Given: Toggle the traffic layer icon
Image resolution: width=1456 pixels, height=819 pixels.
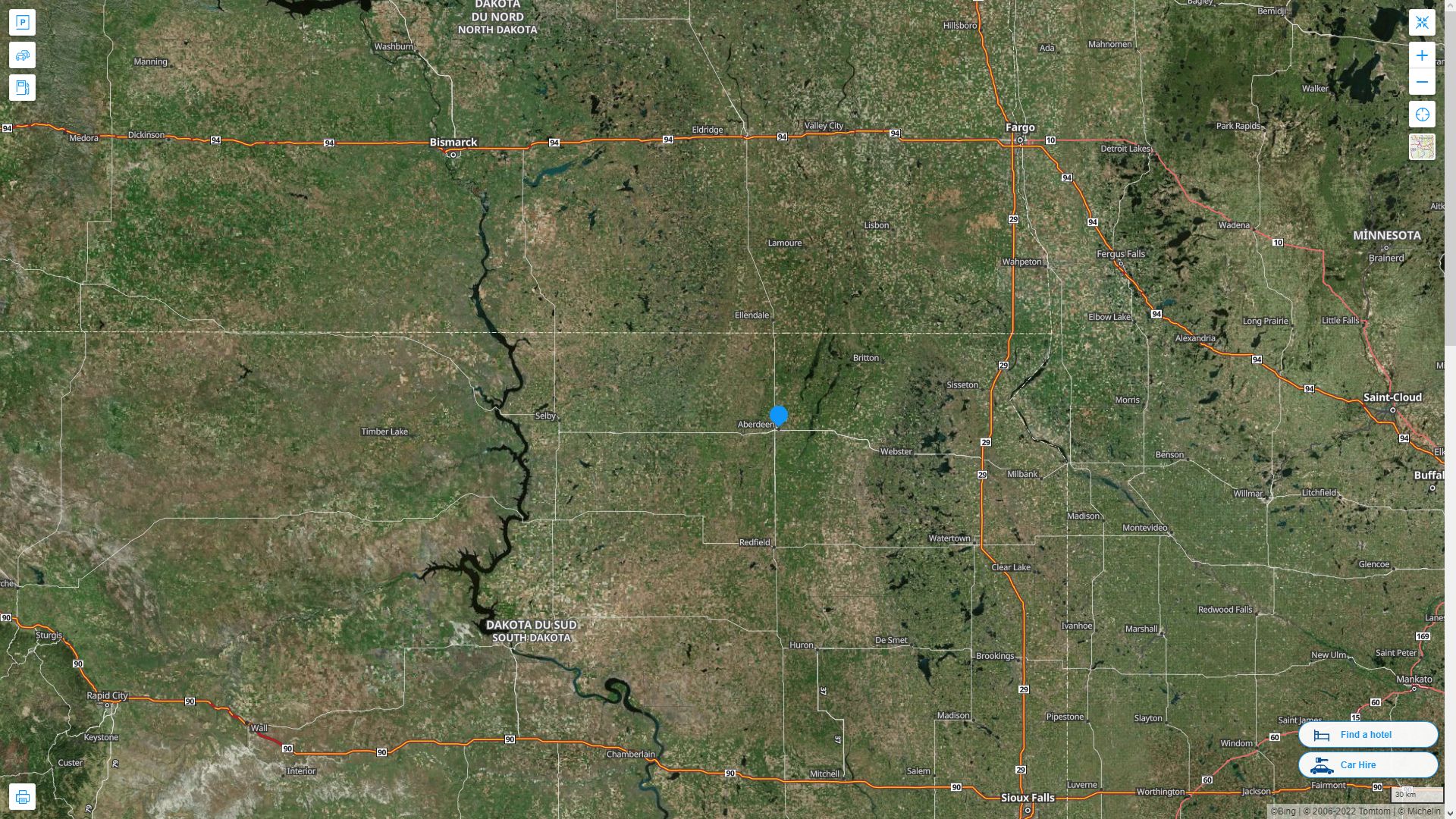Looking at the screenshot, I should [22, 55].
